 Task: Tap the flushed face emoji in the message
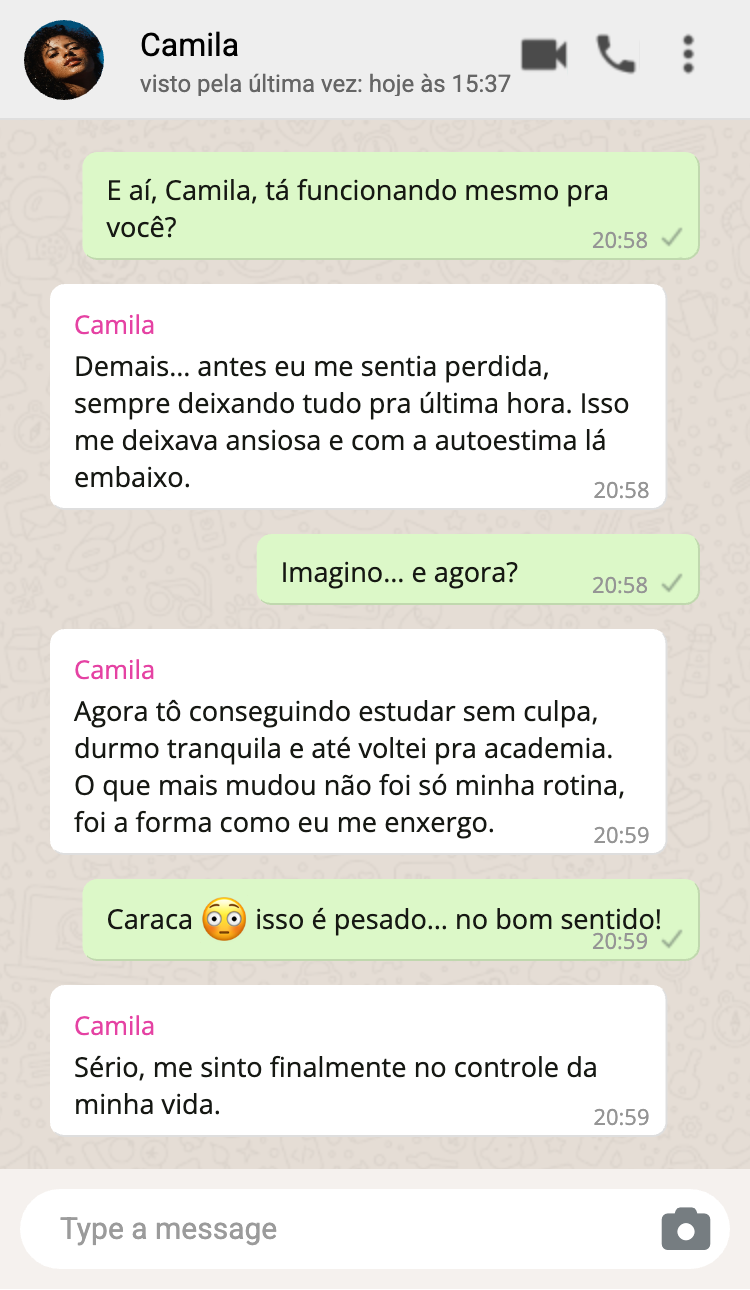224,918
